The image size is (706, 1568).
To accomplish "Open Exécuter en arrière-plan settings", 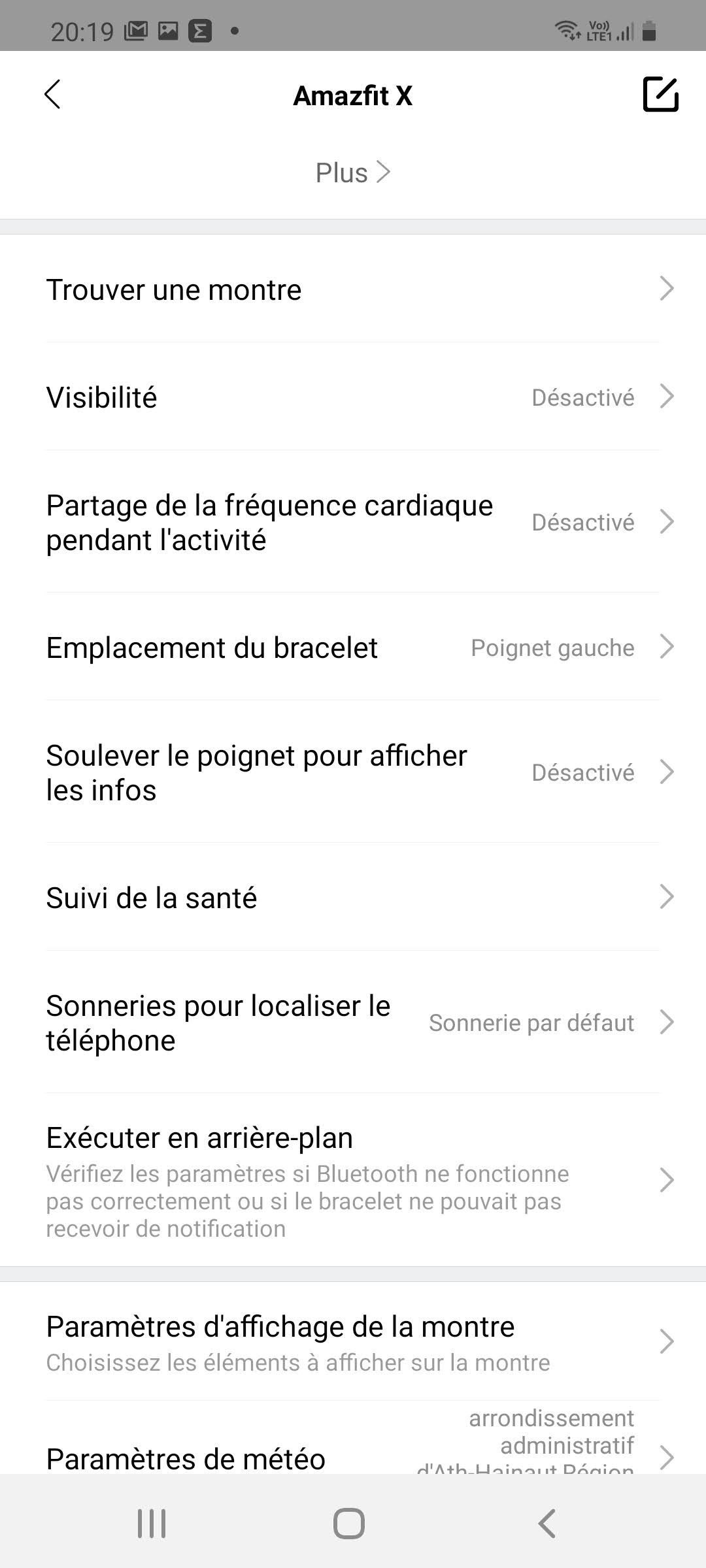I will [353, 1181].
